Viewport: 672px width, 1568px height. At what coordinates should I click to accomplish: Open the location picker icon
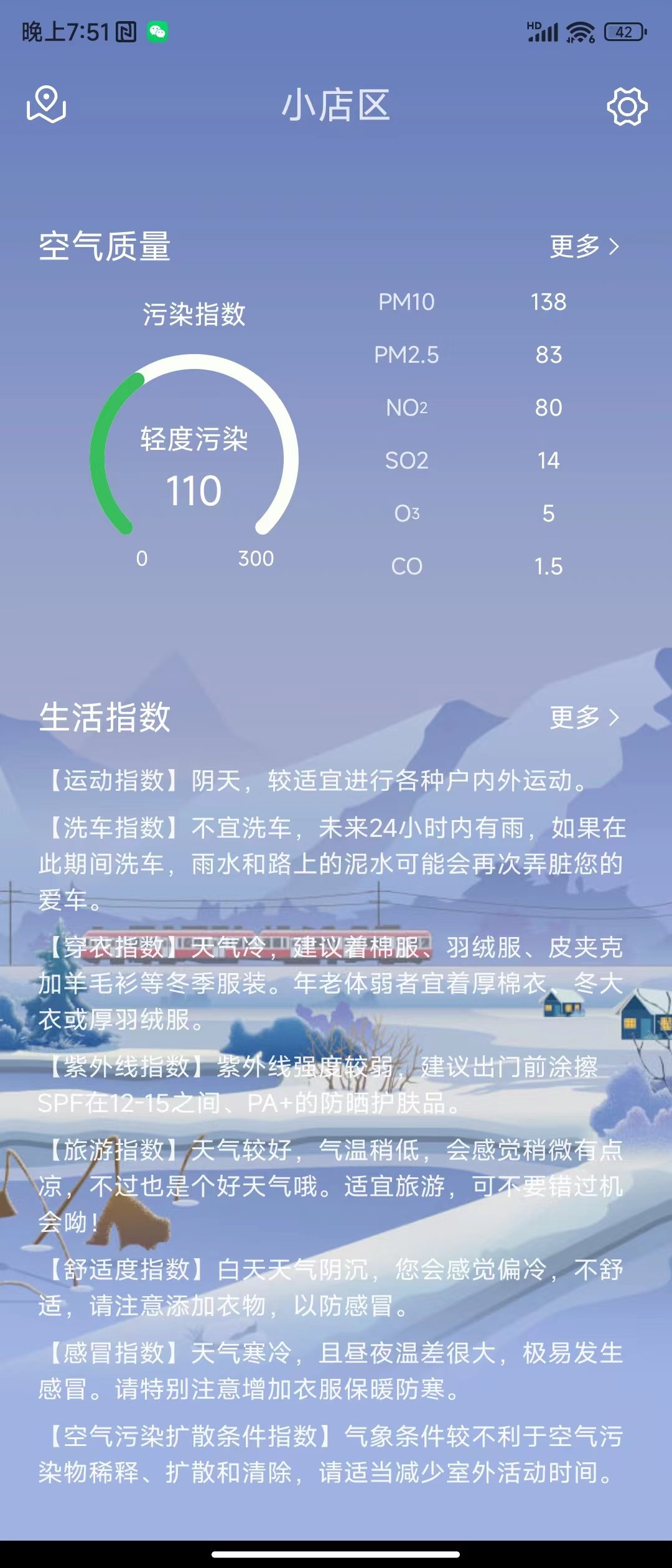(47, 106)
